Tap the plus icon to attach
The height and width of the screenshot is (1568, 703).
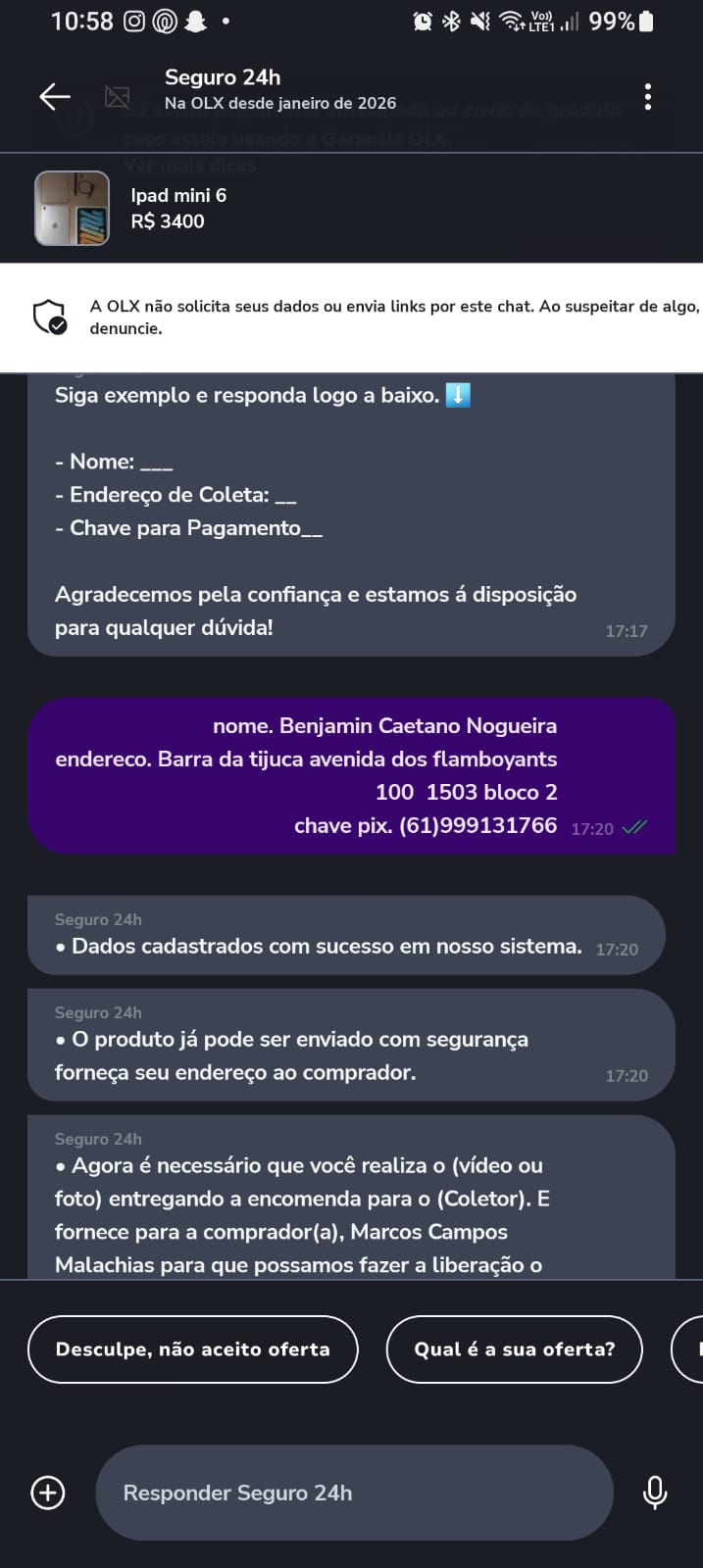pos(48,1493)
